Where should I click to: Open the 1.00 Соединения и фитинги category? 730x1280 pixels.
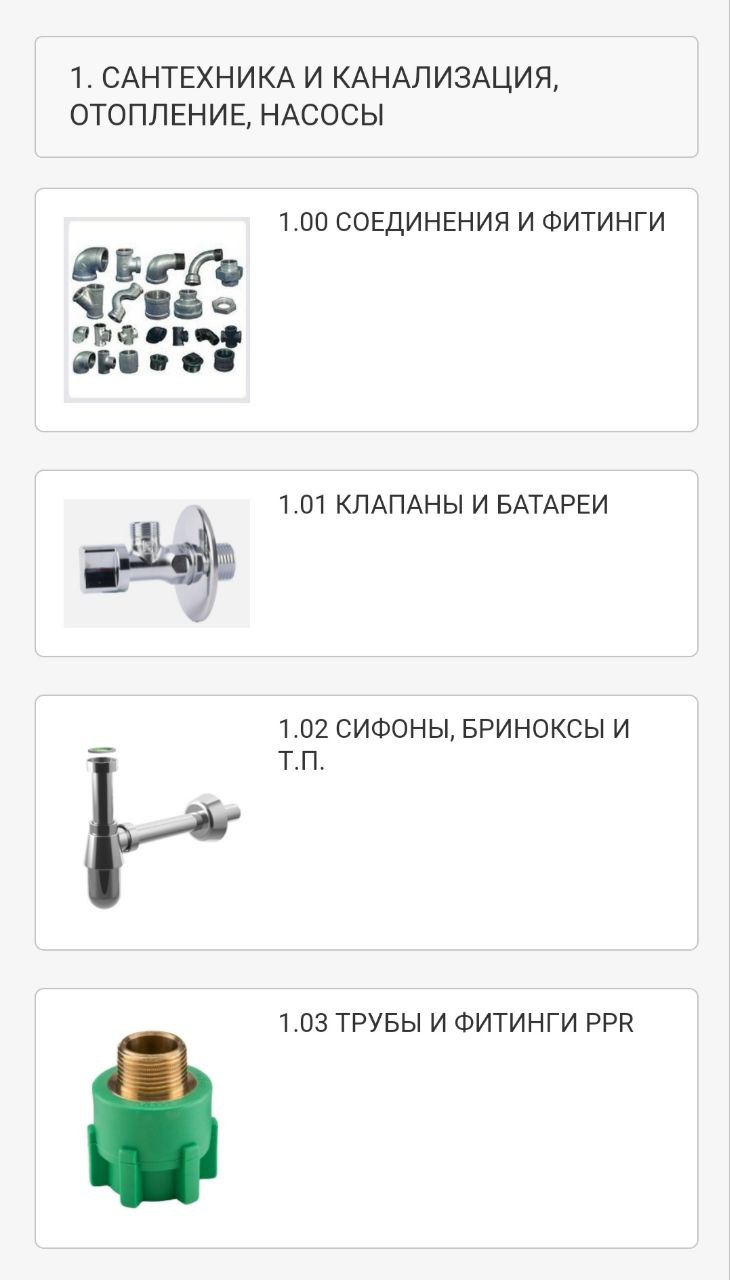471,222
